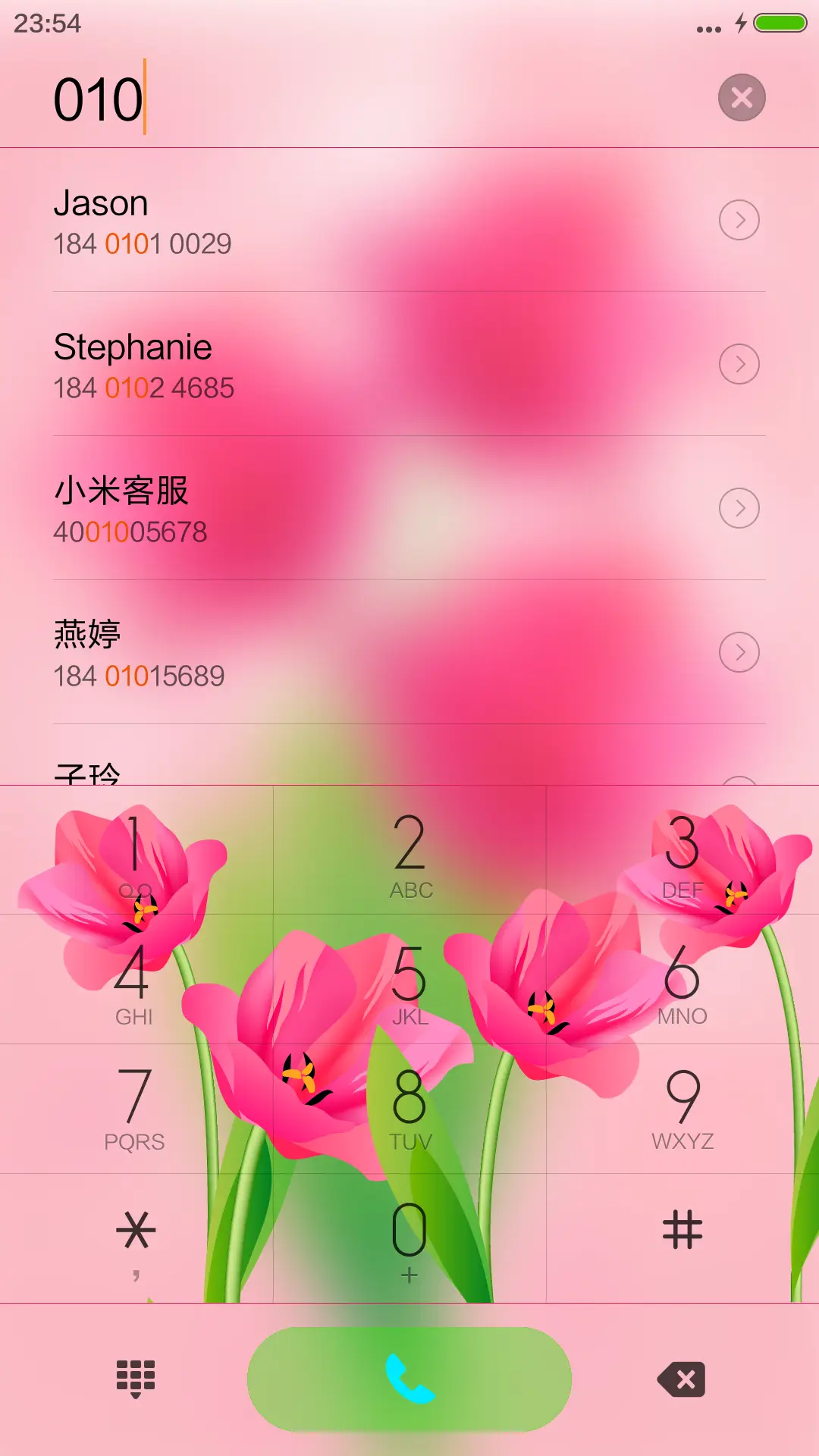Dial digit 4 GHI key
Screen dimensions: 819x1456
coord(135,981)
